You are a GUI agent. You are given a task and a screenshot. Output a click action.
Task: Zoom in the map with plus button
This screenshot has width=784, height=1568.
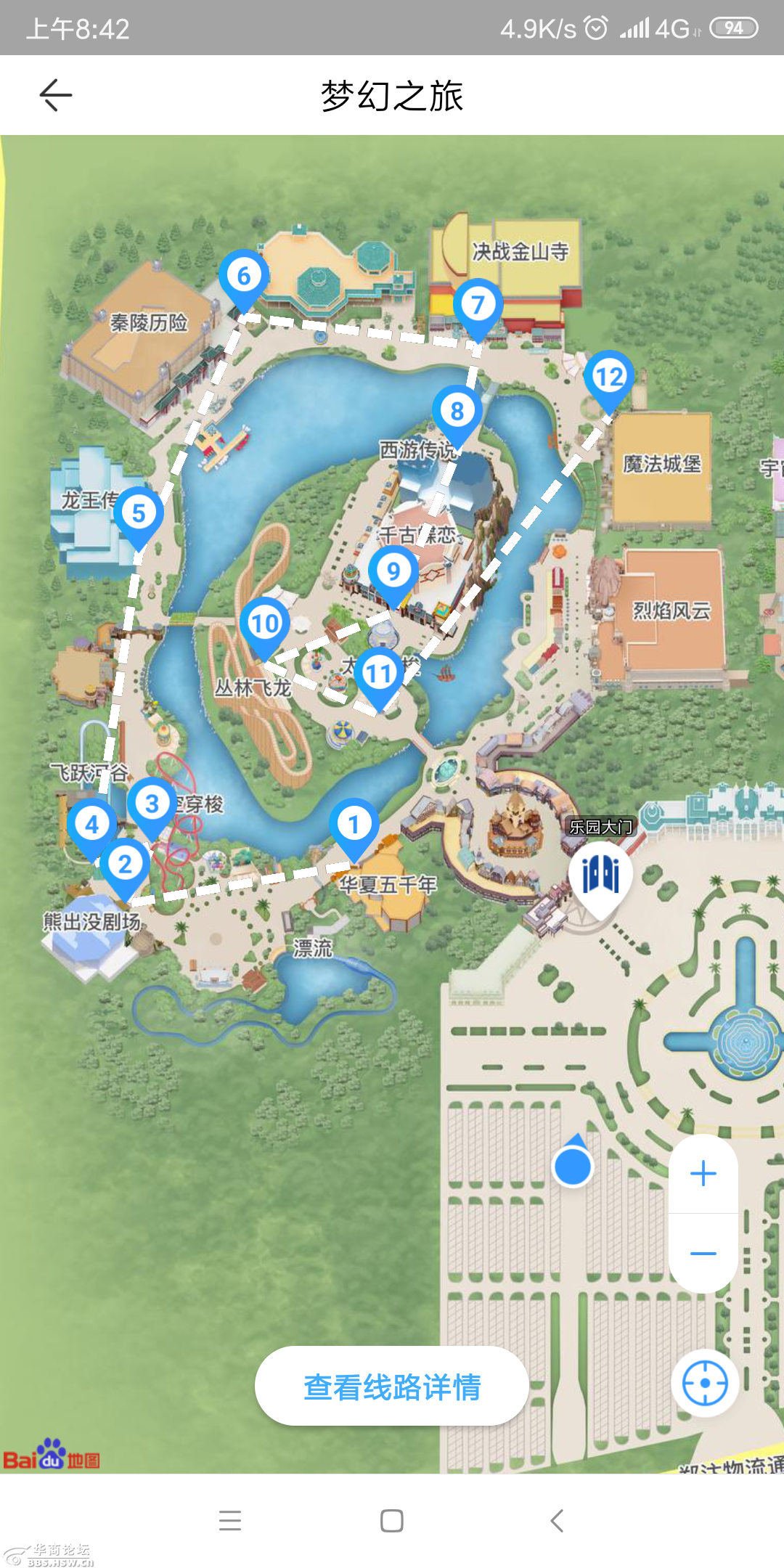click(703, 1174)
